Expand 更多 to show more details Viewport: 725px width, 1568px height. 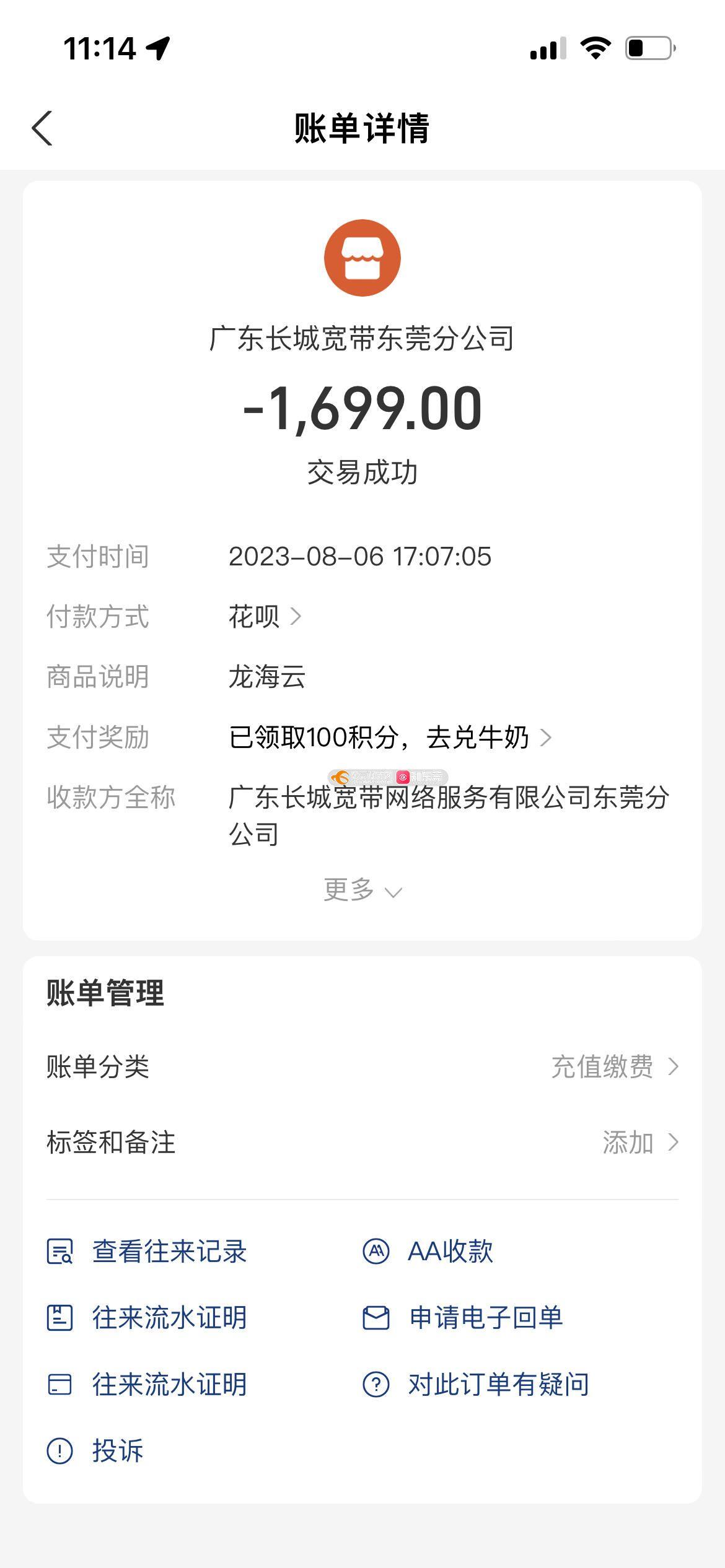(362, 891)
